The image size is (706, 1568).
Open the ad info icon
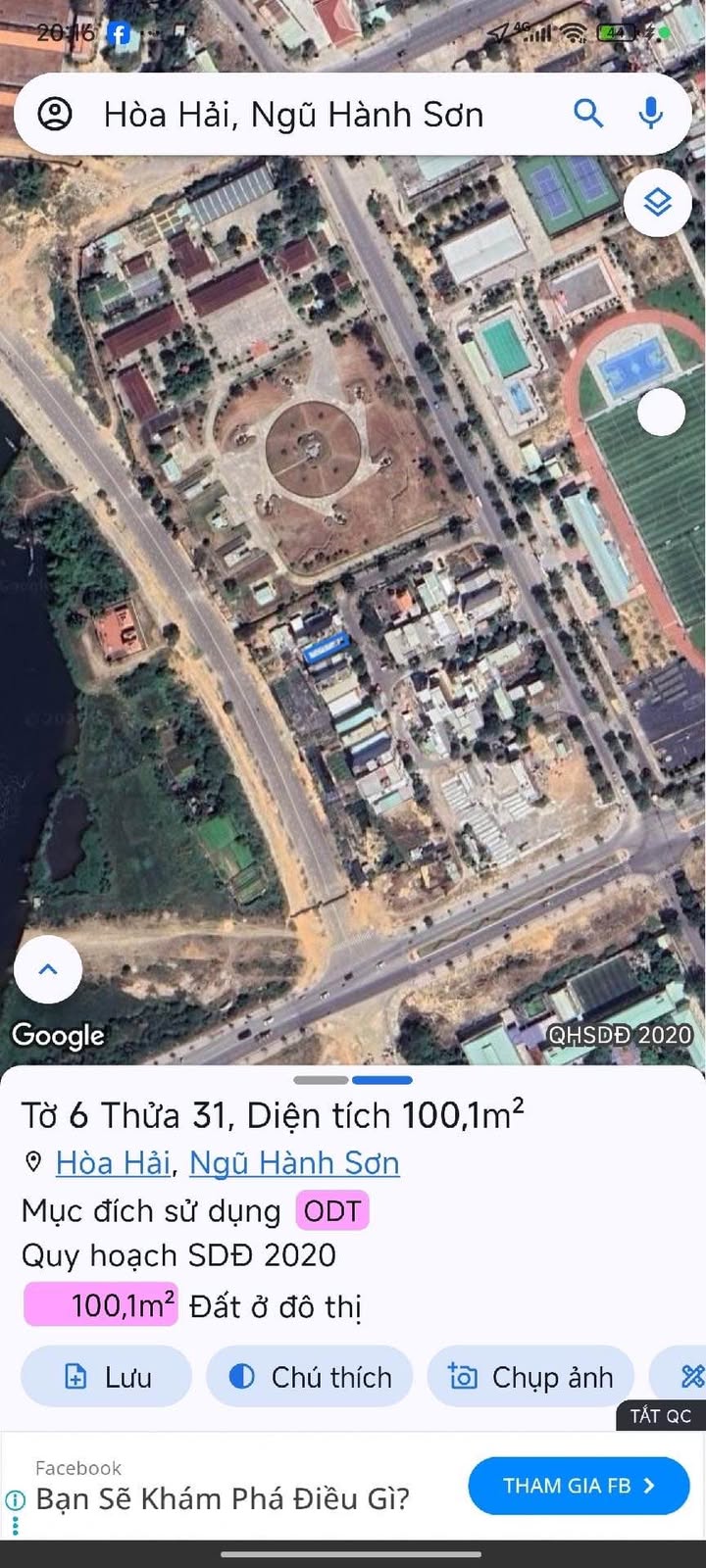click(x=15, y=1499)
